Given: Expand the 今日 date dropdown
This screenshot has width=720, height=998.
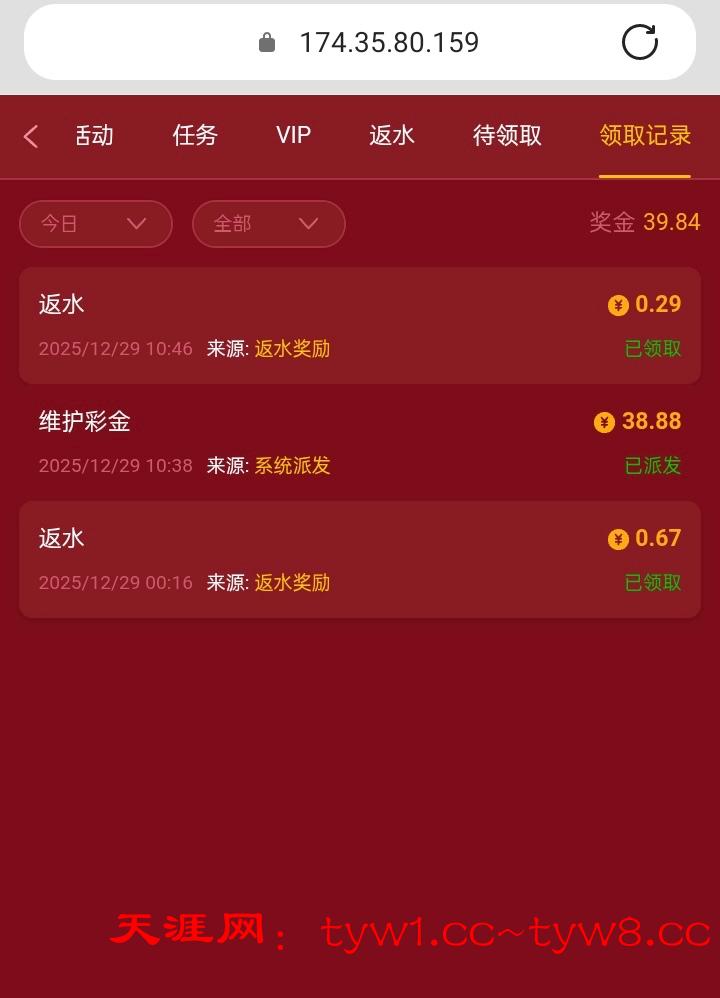Looking at the screenshot, I should [x=96, y=224].
